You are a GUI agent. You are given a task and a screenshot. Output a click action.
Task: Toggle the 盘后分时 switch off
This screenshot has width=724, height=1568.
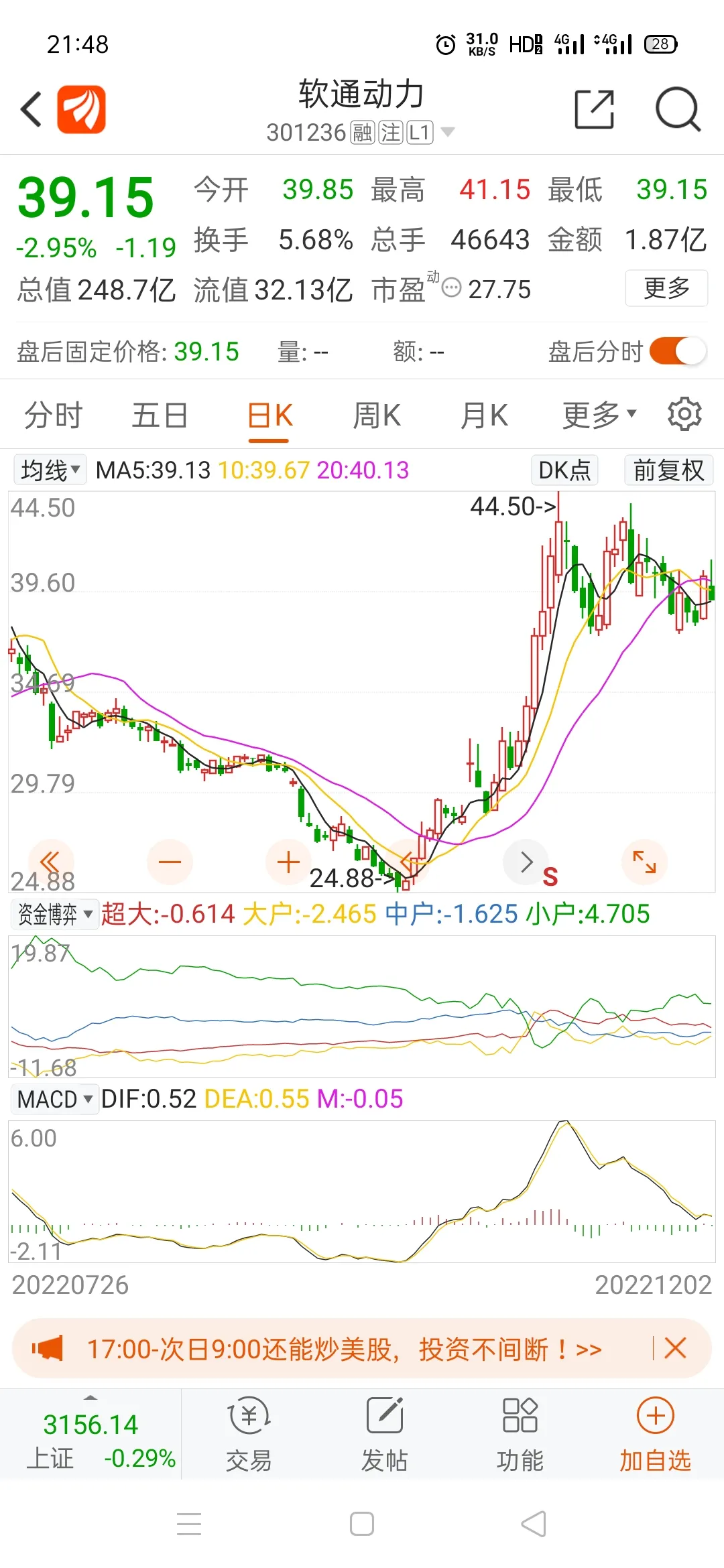(677, 351)
